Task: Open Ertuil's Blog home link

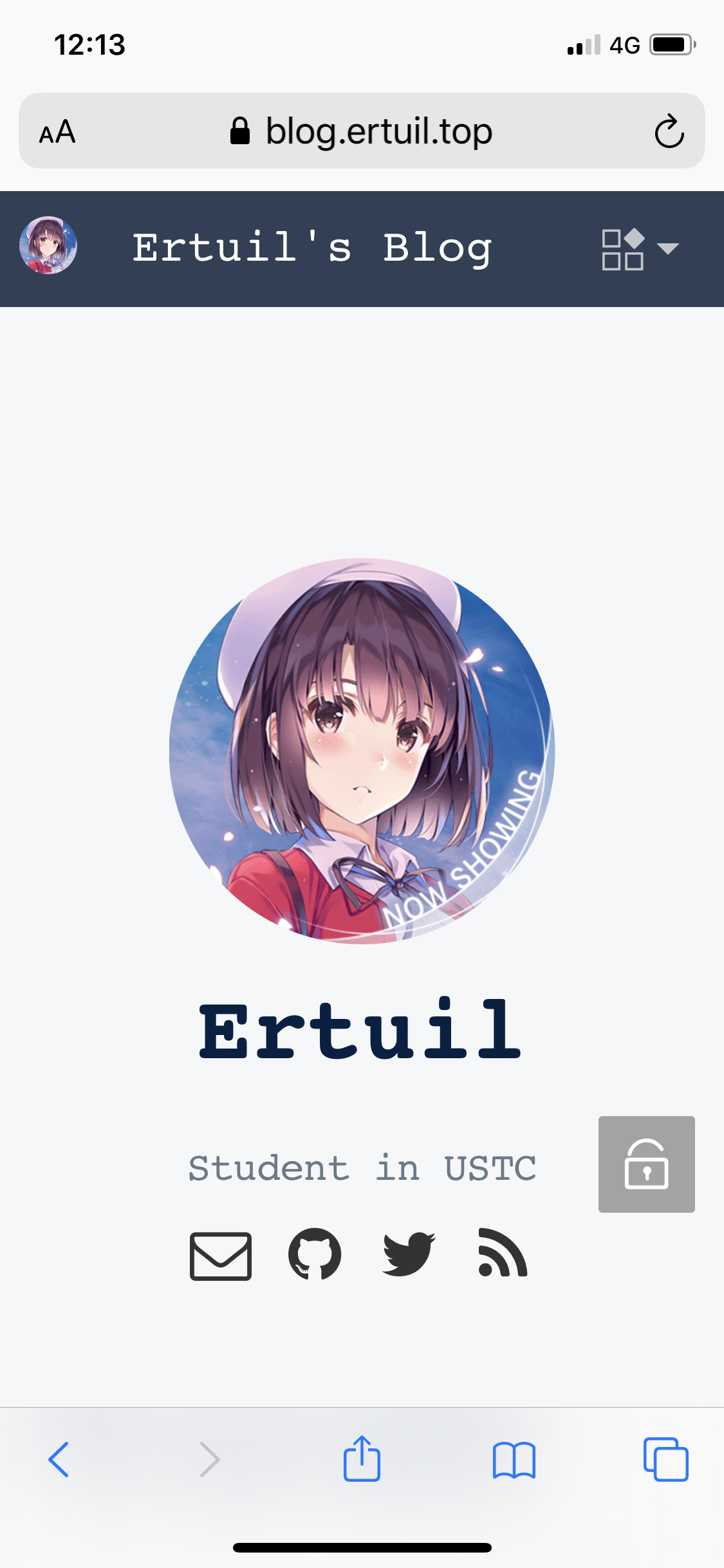Action: coord(313,248)
